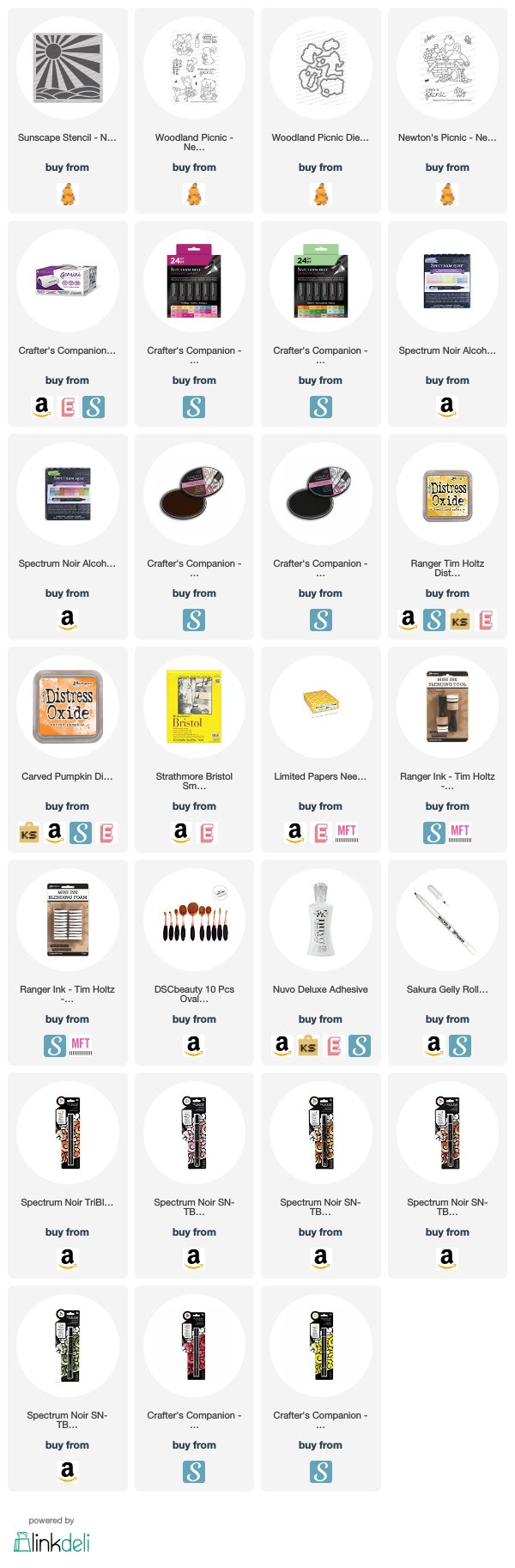The image size is (515, 1568).
Task: Open the Nuvo Deluxe Adhesive product tile
Action: click(320, 921)
